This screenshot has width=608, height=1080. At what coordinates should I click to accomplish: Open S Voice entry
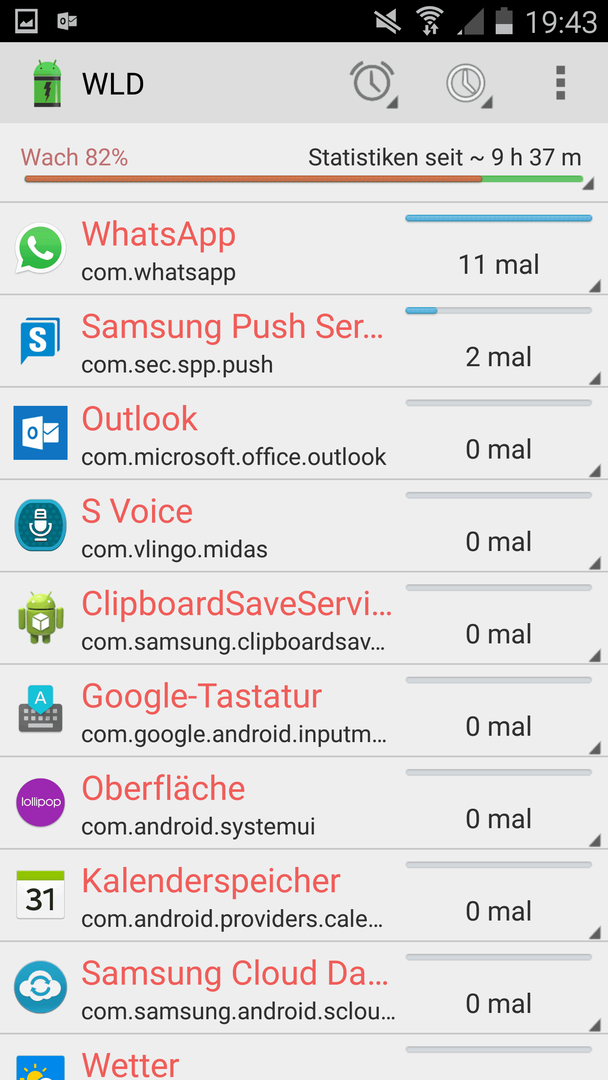[x=304, y=526]
